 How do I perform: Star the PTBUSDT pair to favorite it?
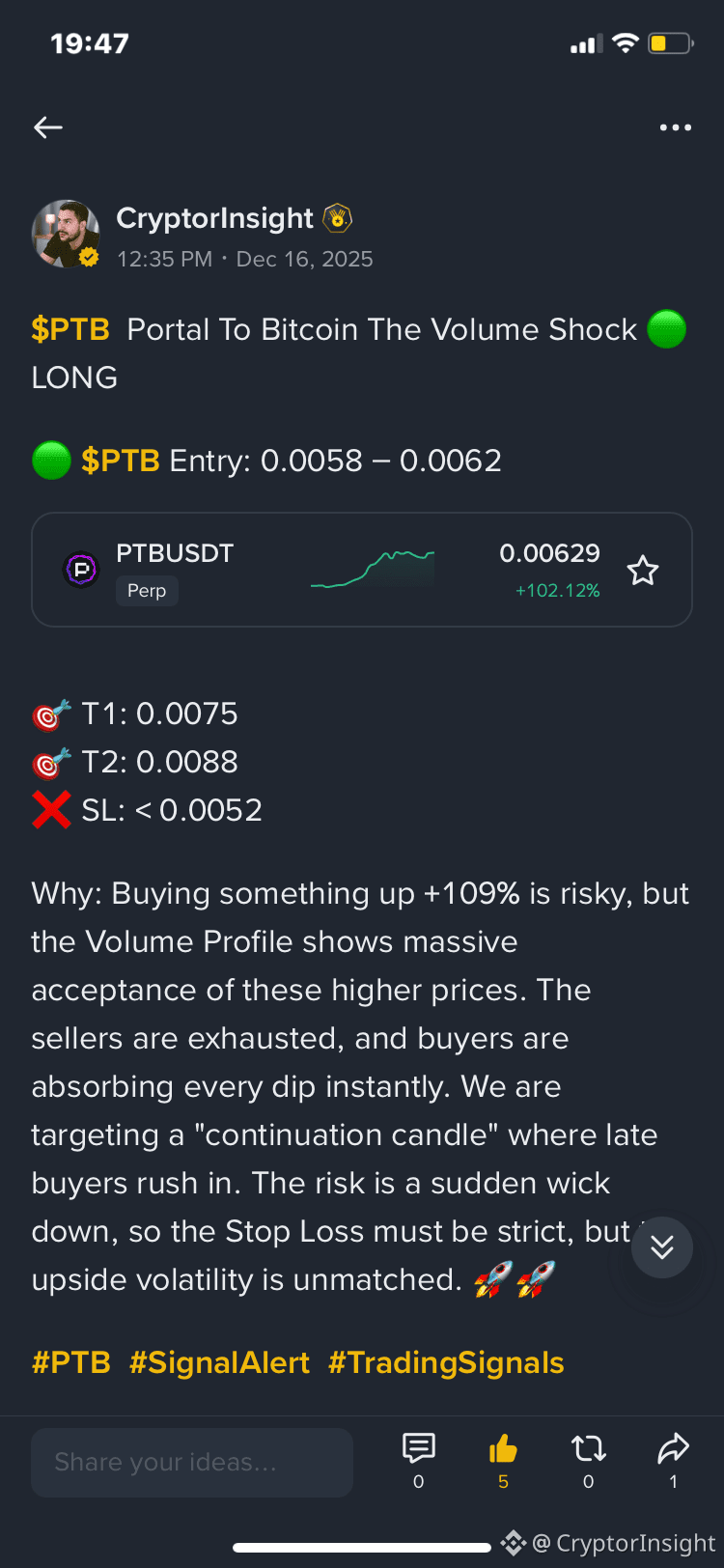pyautogui.click(x=642, y=571)
